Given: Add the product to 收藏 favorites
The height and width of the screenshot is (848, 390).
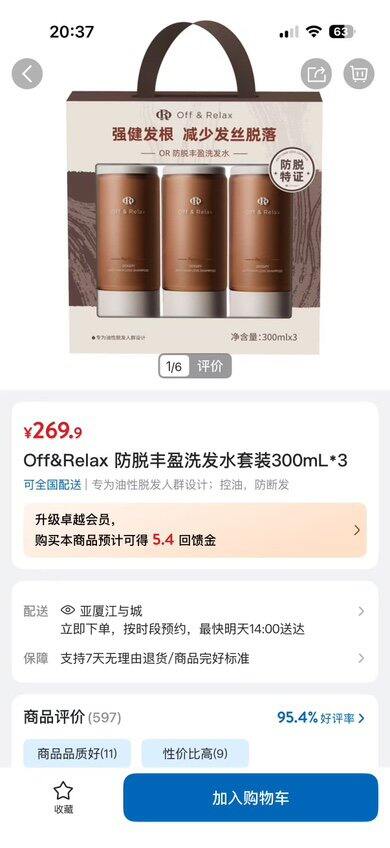Looking at the screenshot, I should [x=63, y=798].
